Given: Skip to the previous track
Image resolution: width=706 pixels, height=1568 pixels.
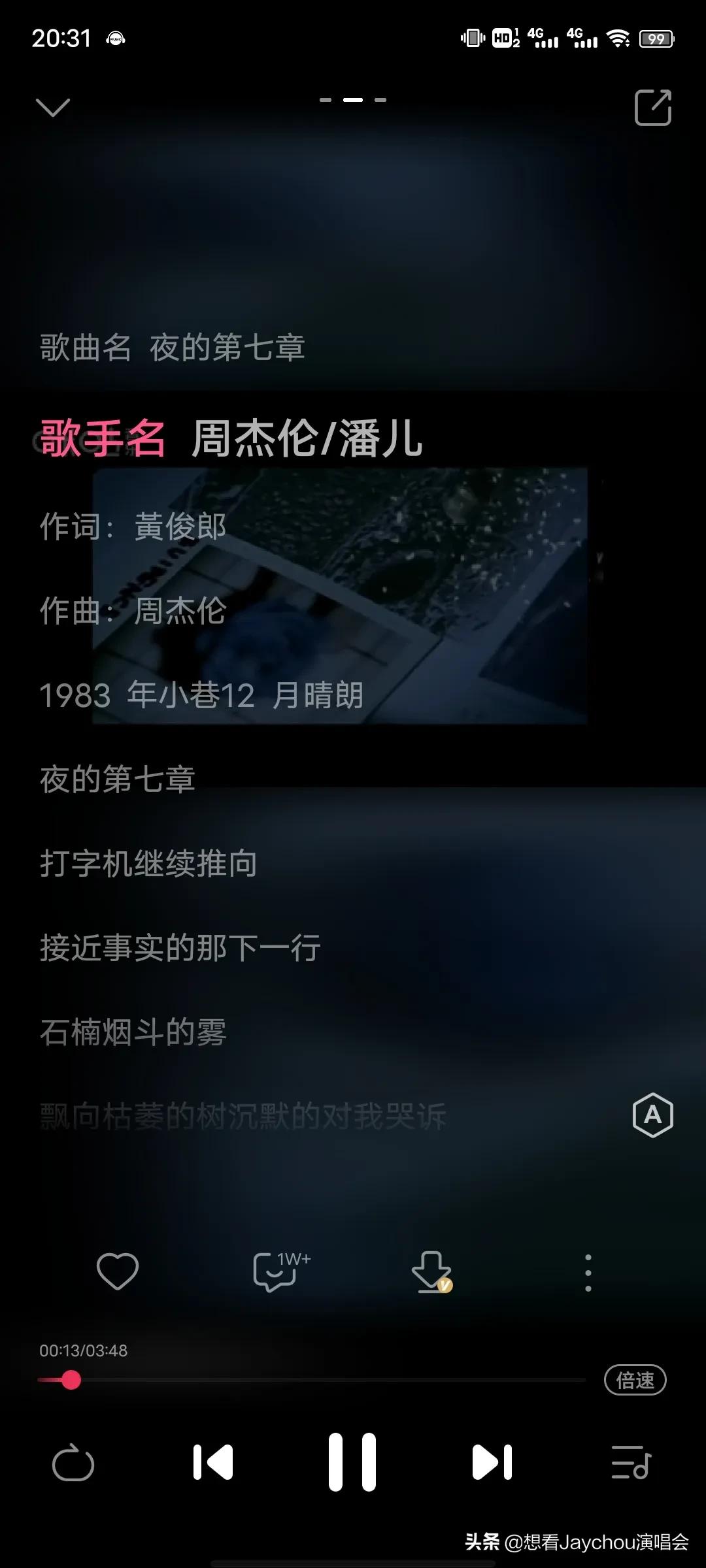Looking at the screenshot, I should pos(213,1462).
